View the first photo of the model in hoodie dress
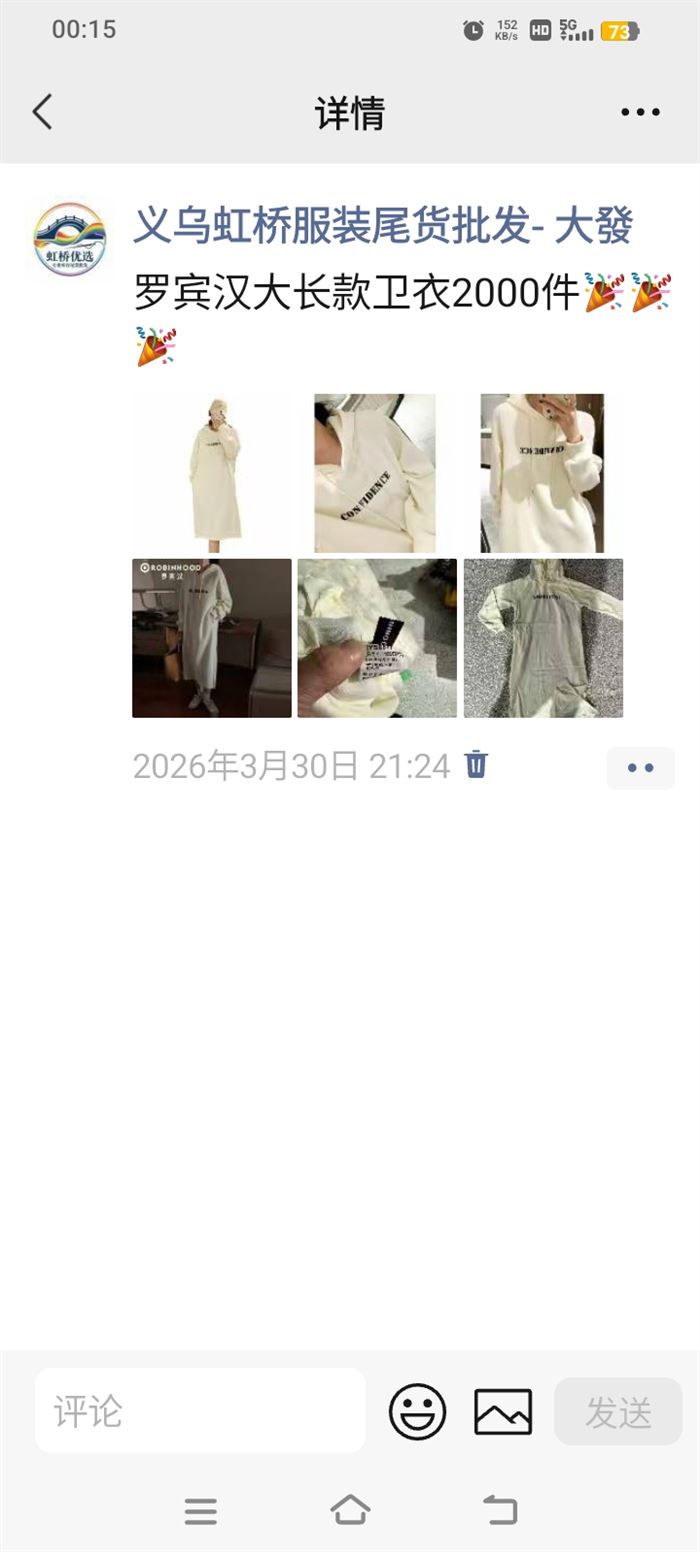Screen dimensions: 700x1552 click(212, 473)
